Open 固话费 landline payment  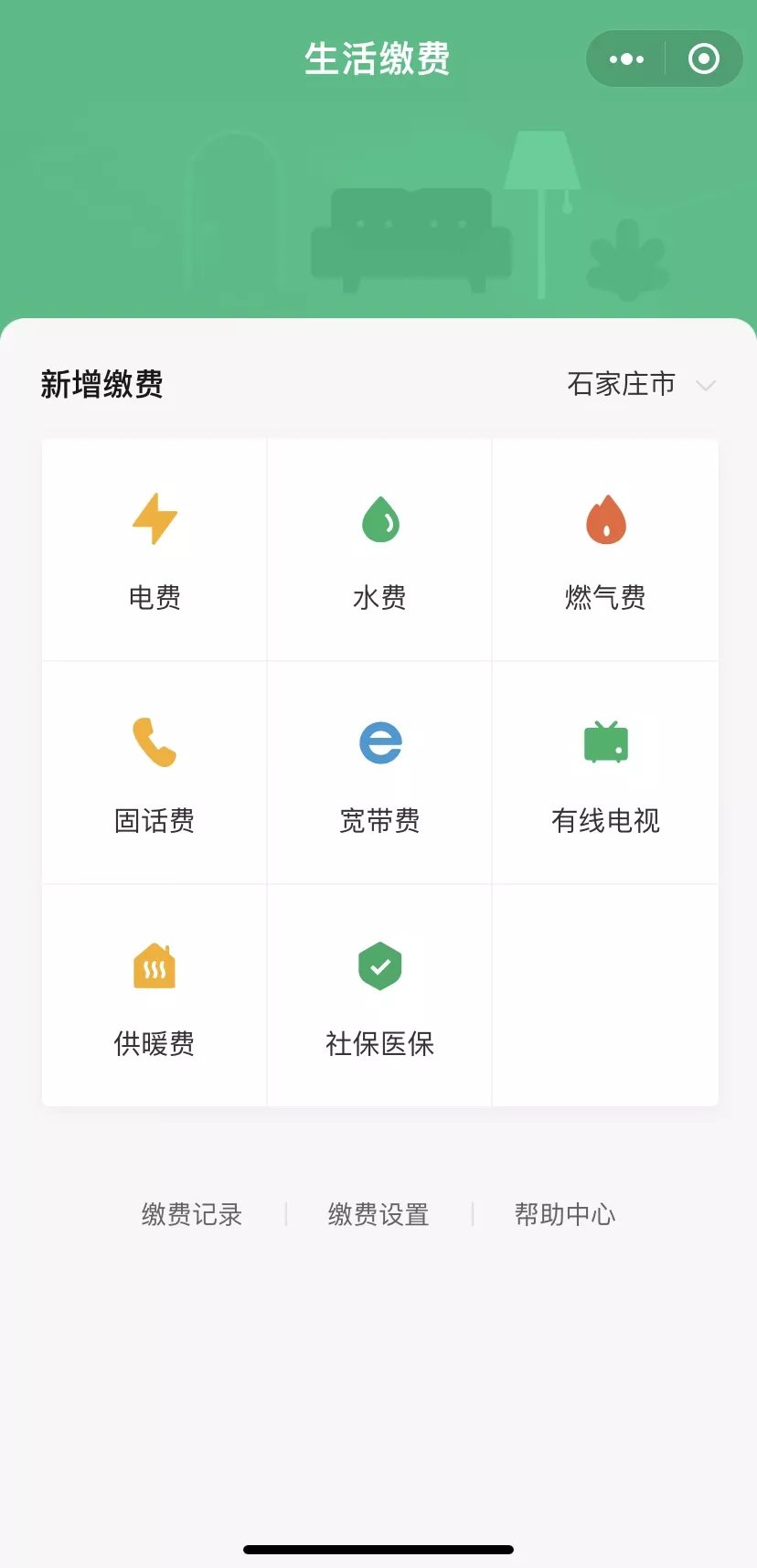(155, 773)
